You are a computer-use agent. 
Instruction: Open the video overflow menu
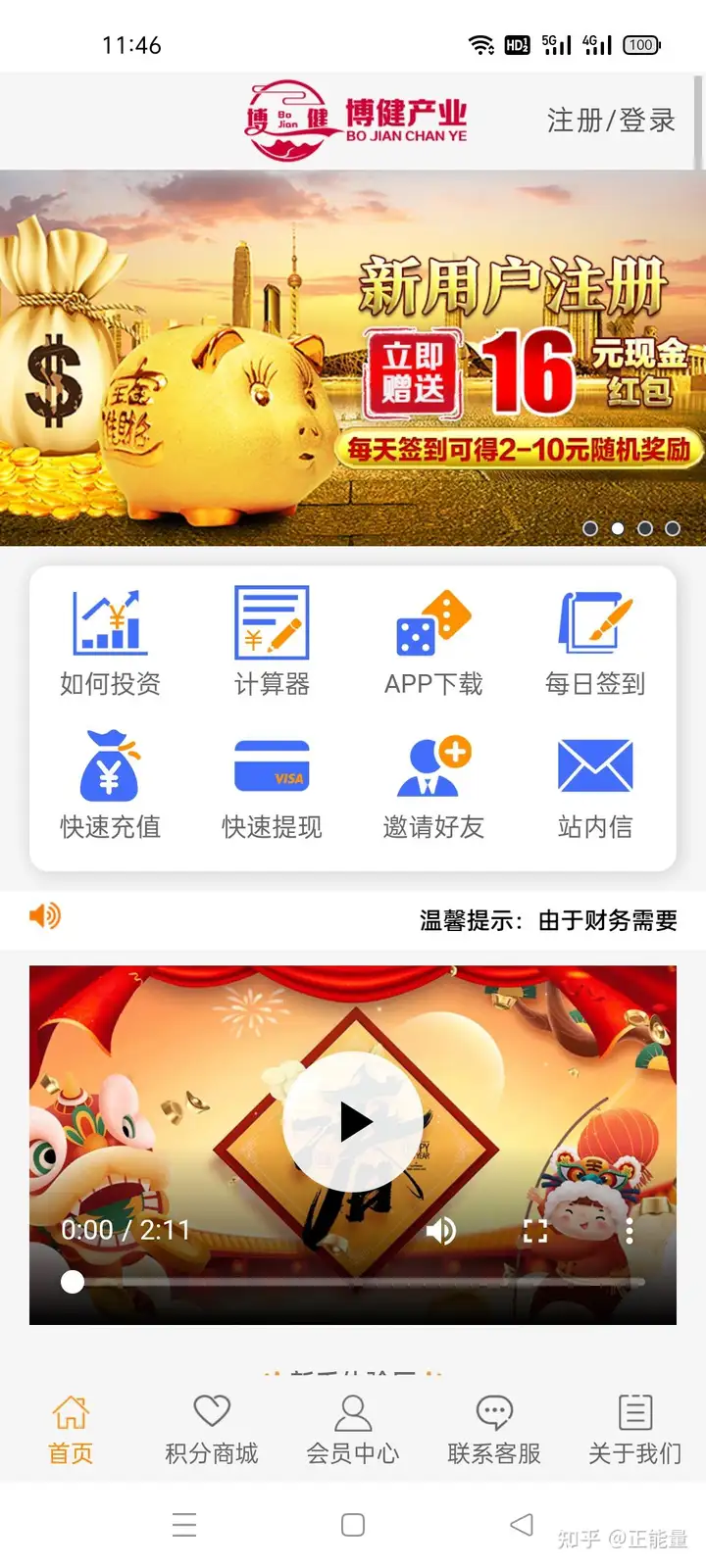[x=630, y=1231]
